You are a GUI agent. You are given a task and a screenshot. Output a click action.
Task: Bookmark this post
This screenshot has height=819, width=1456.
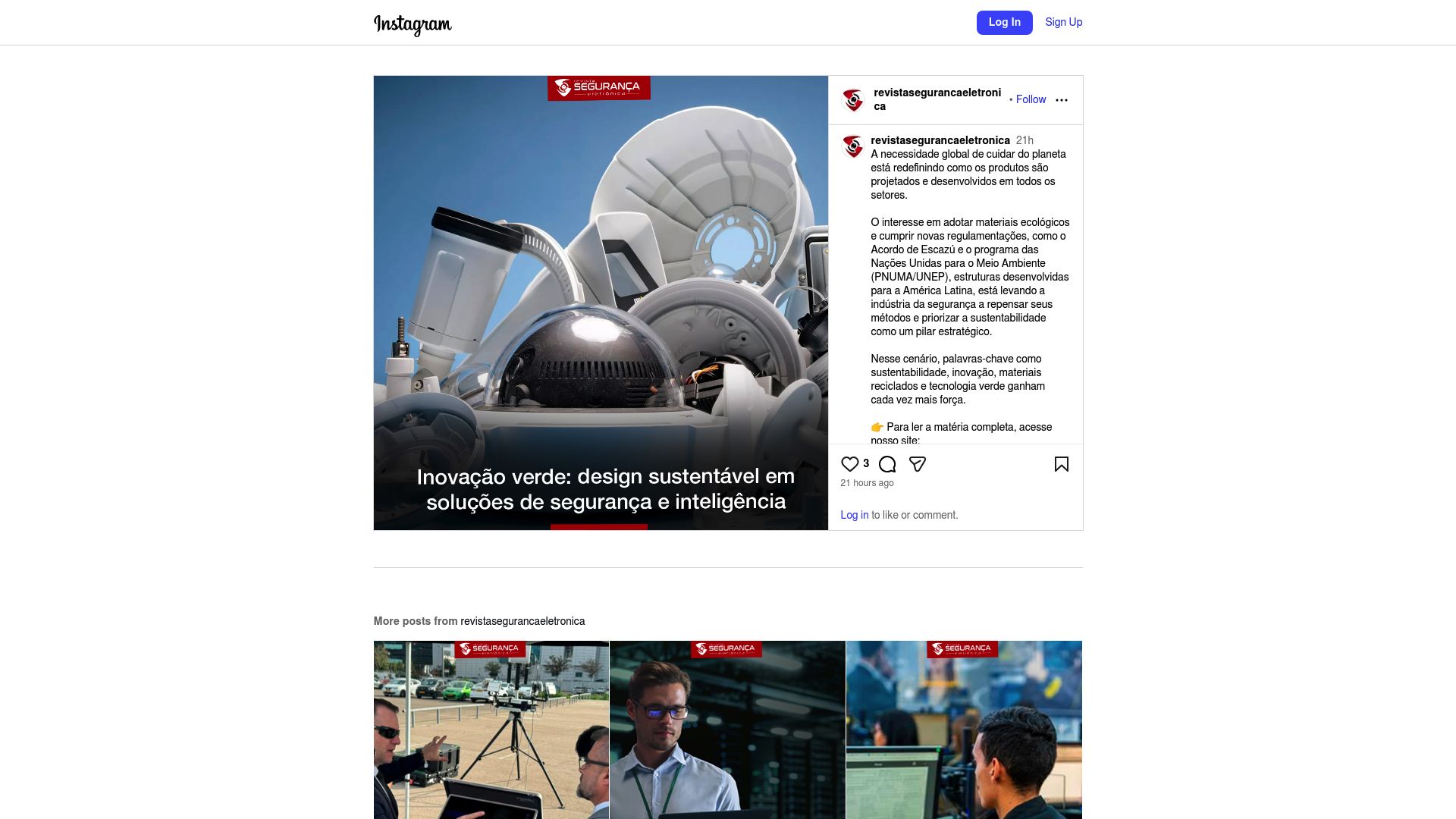pyautogui.click(x=1061, y=464)
